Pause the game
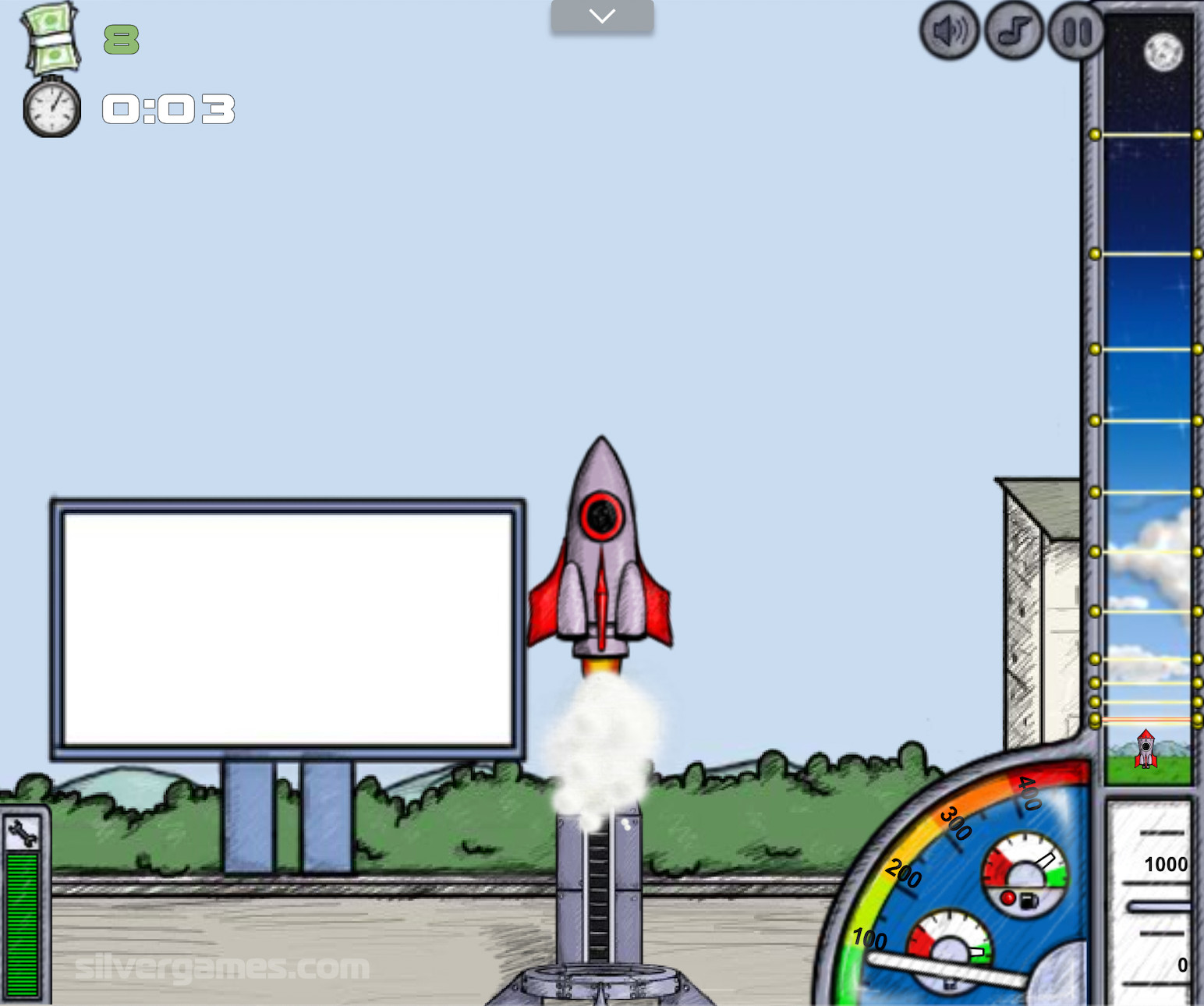Screen dimensions: 1204x1006 click(x=1076, y=32)
